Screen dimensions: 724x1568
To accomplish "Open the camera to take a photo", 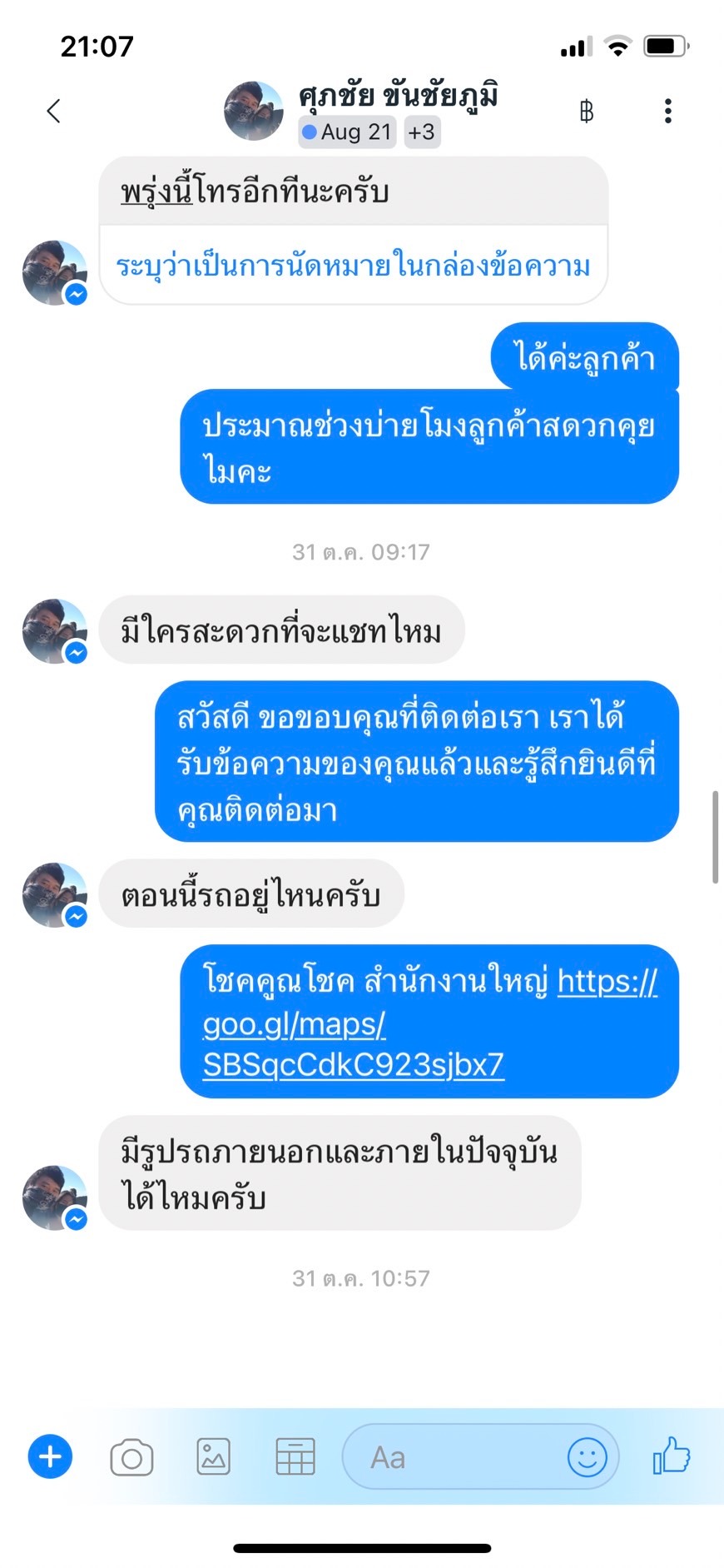I will 131,1457.
